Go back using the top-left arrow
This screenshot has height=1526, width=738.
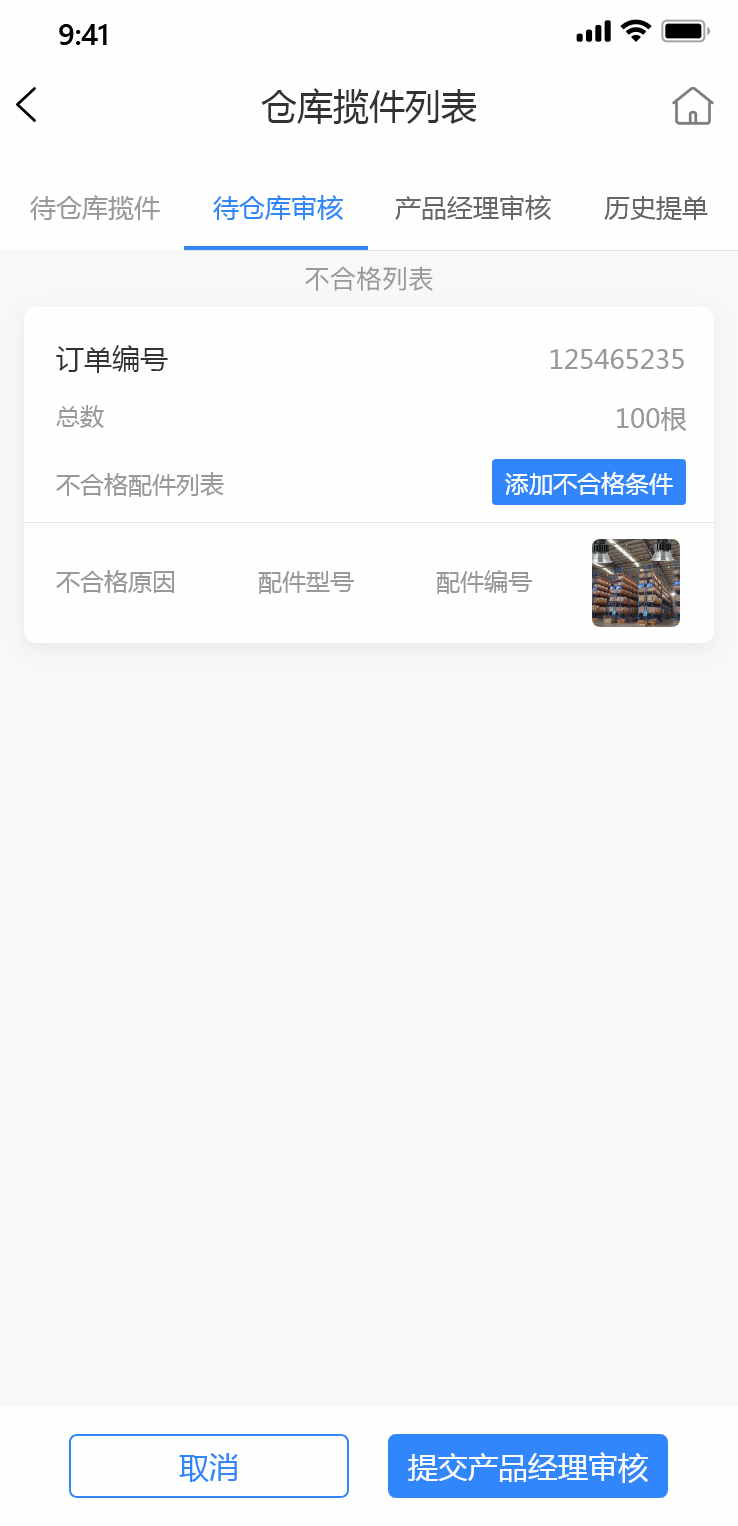click(x=27, y=105)
